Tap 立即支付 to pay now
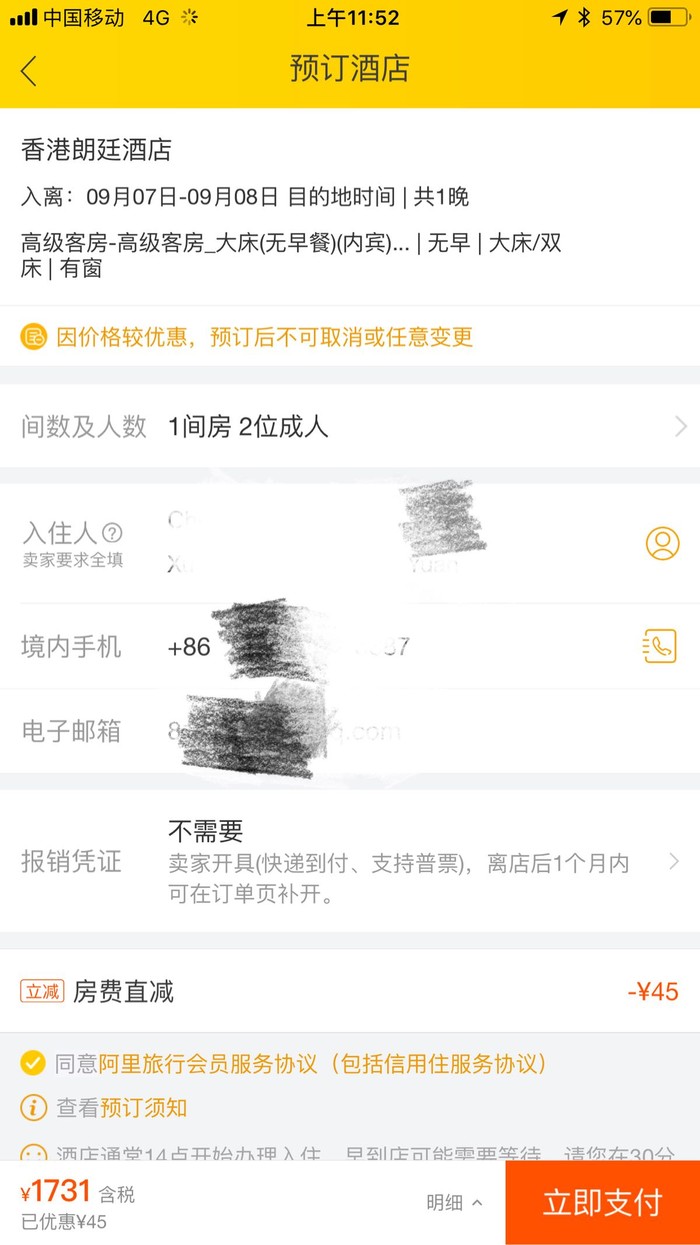 [x=602, y=1202]
